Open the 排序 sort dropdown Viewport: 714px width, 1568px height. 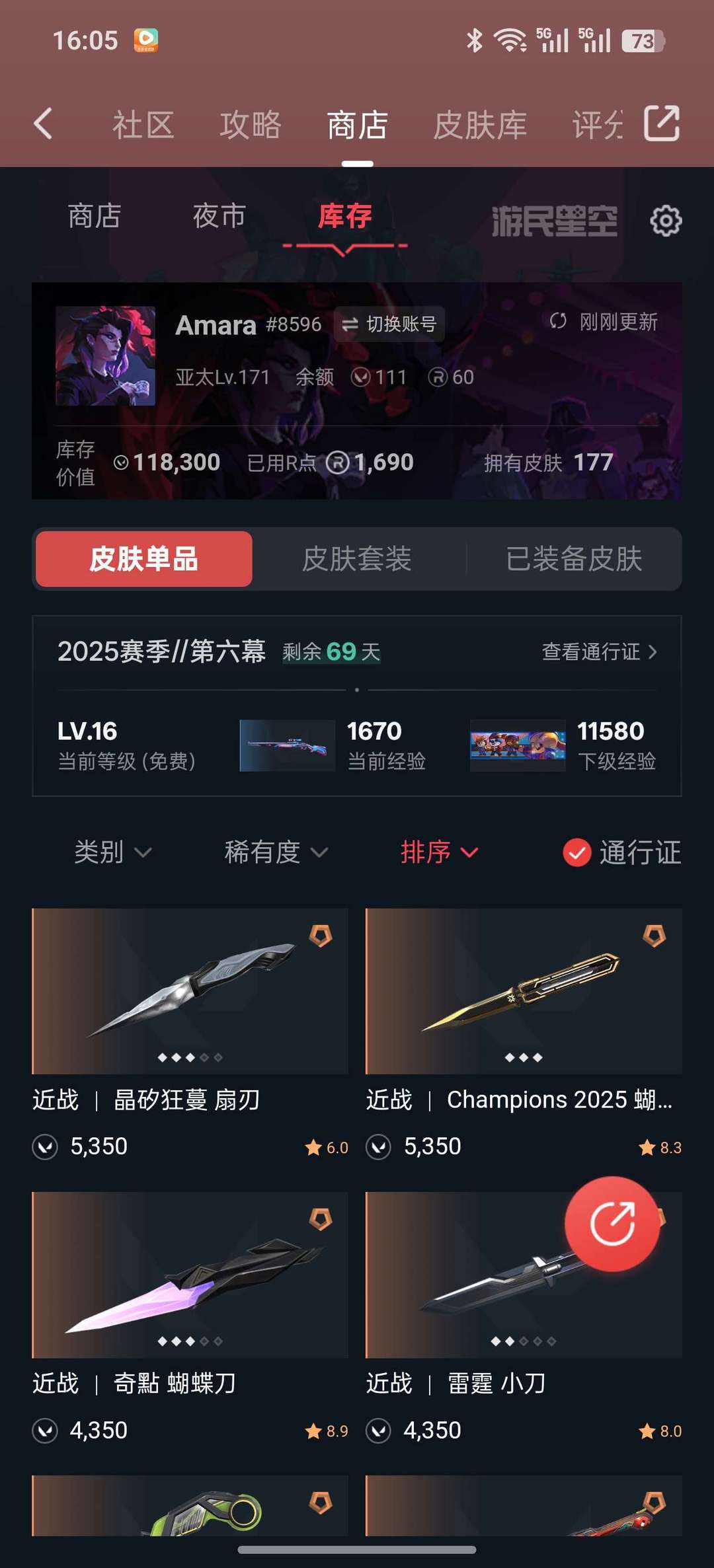[x=438, y=852]
